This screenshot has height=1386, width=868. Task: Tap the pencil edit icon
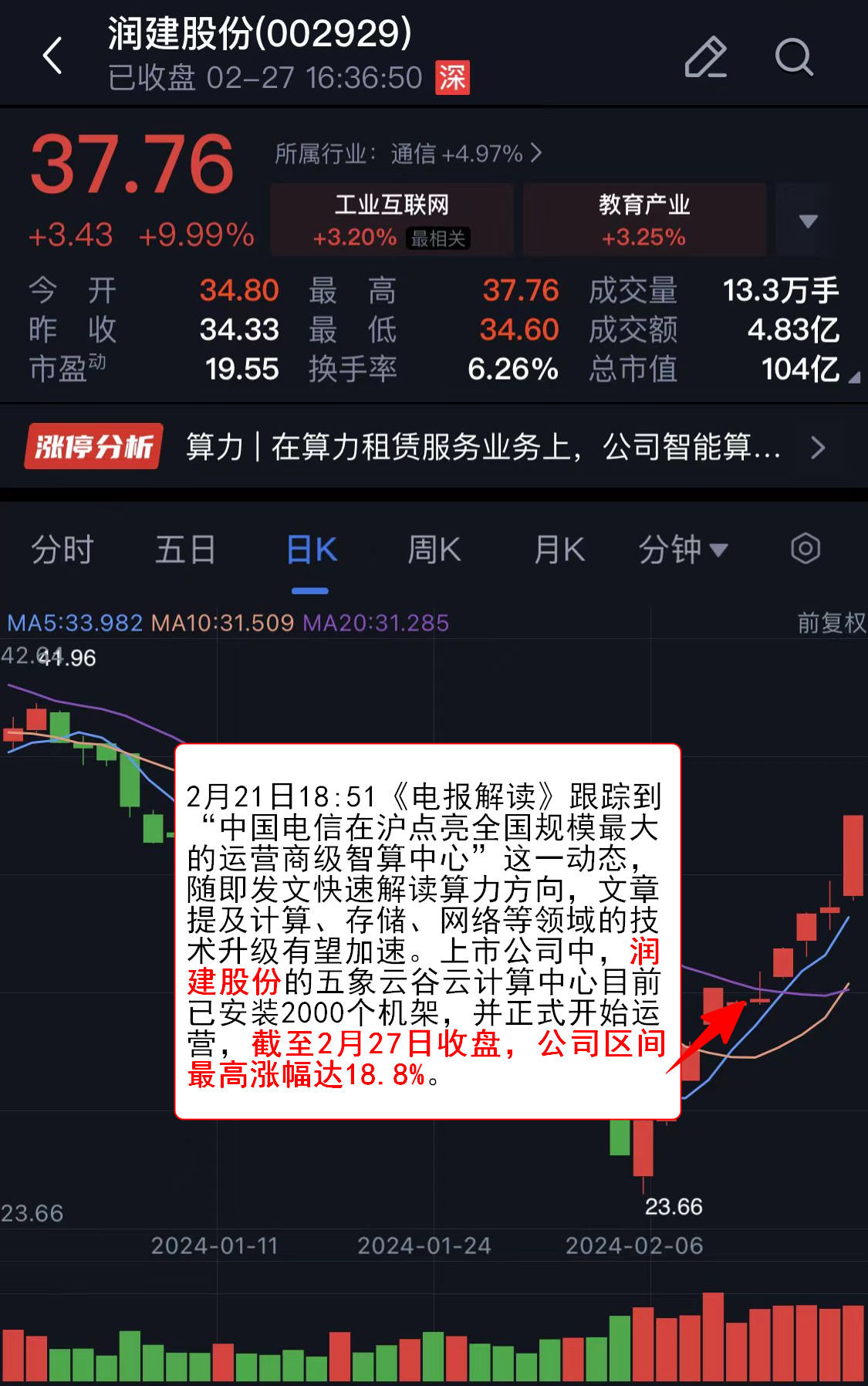point(706,57)
